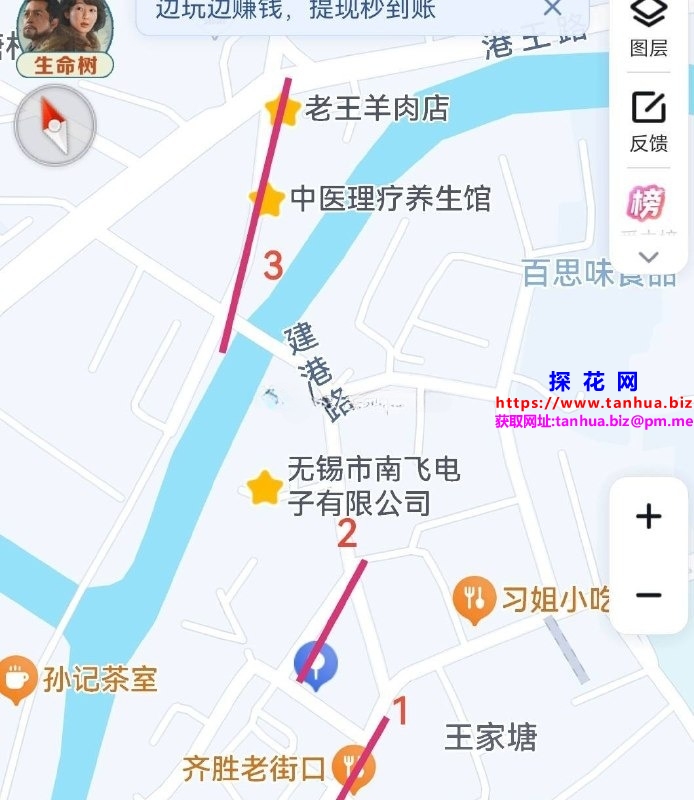Image resolution: width=694 pixels, height=800 pixels.
Task: Zoom out the map with the minus button
Action: click(649, 595)
